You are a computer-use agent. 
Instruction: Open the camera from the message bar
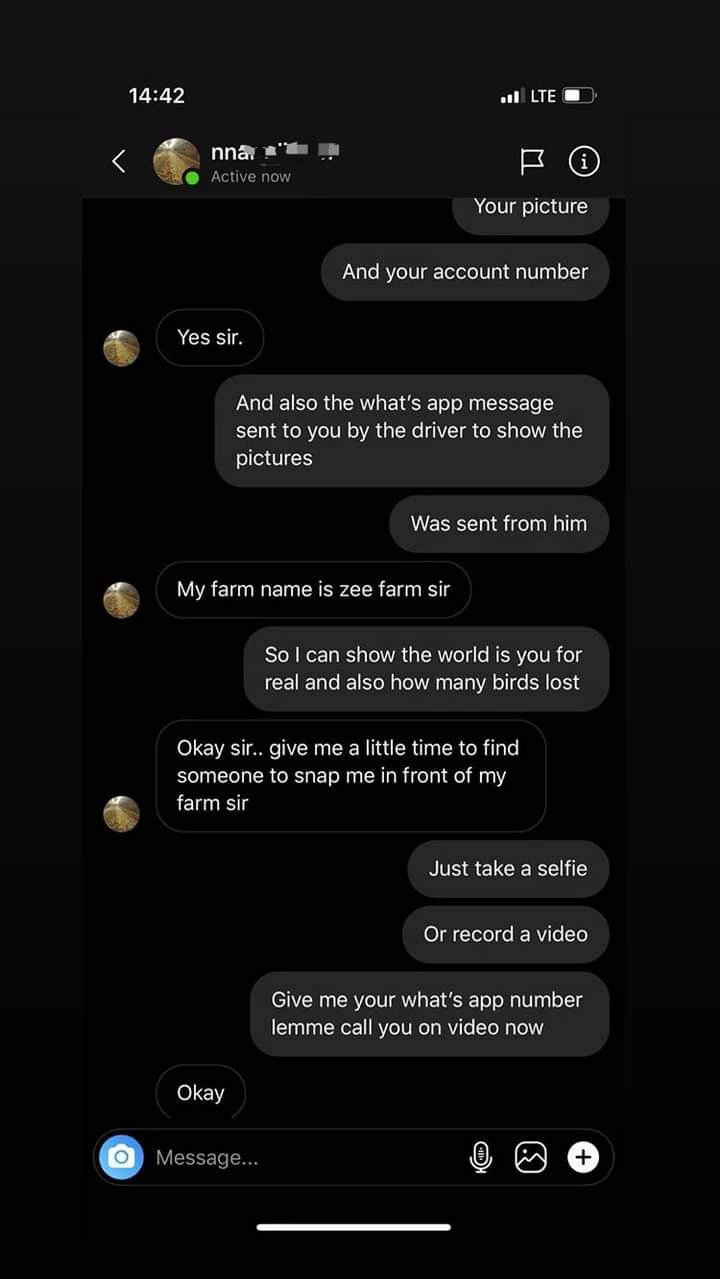[122, 1157]
